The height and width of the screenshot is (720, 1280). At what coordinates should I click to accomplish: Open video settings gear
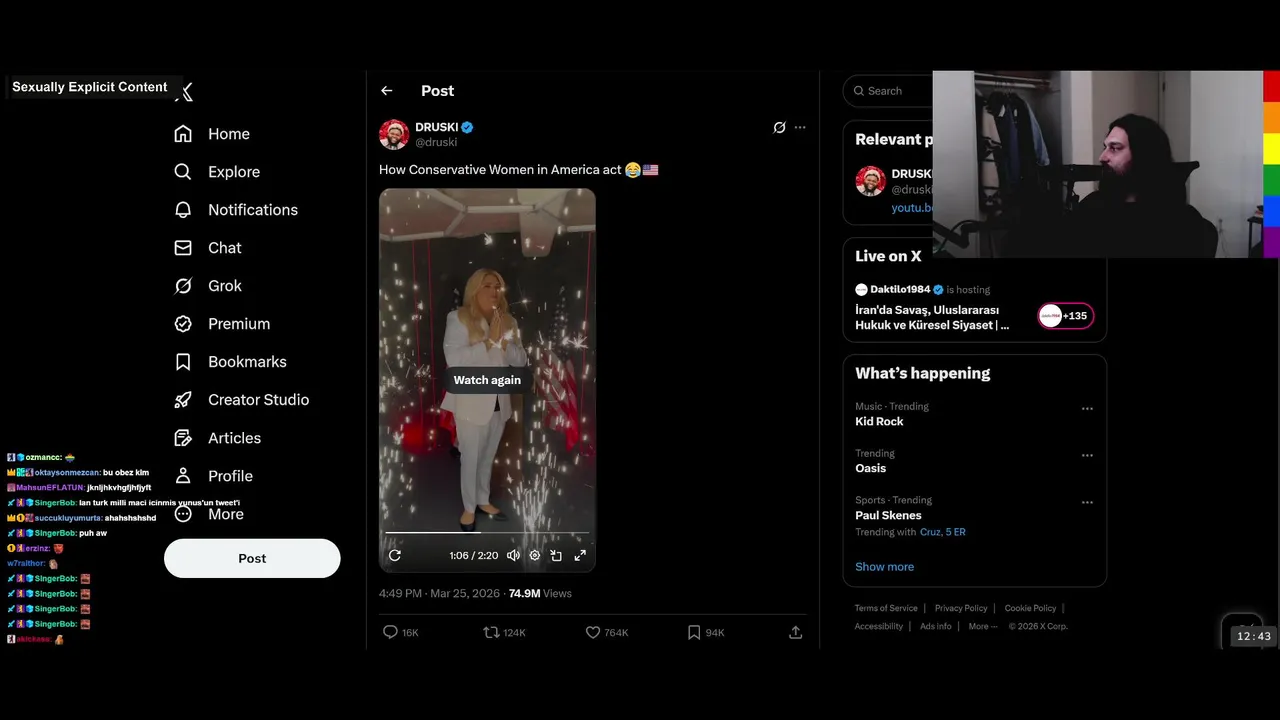pos(535,555)
